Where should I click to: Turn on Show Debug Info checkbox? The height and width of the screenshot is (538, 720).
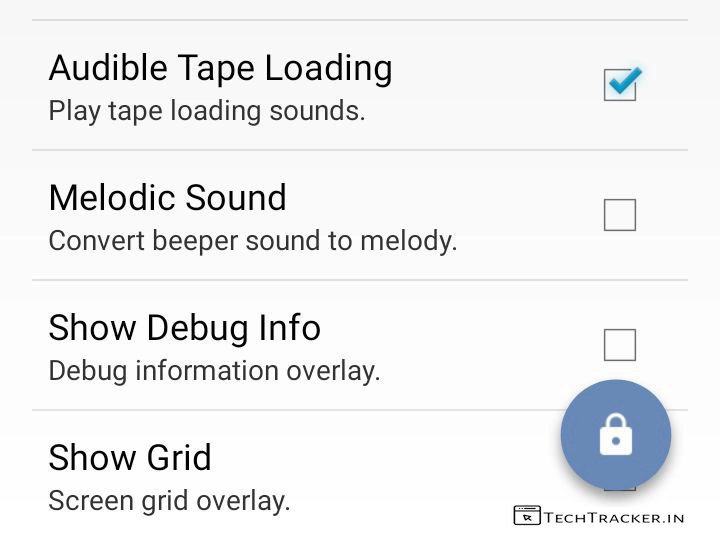[620, 345]
